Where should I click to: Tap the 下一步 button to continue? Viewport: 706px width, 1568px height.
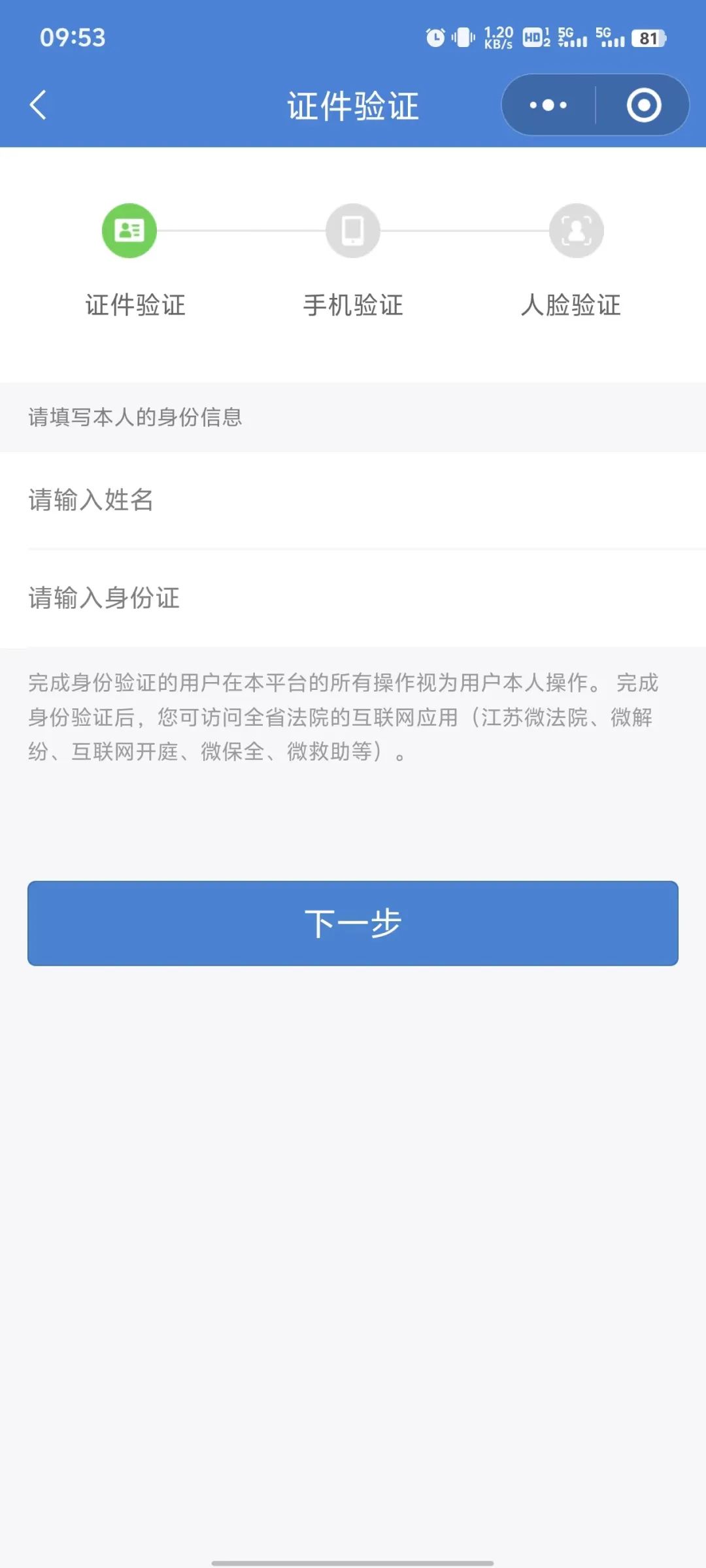353,923
